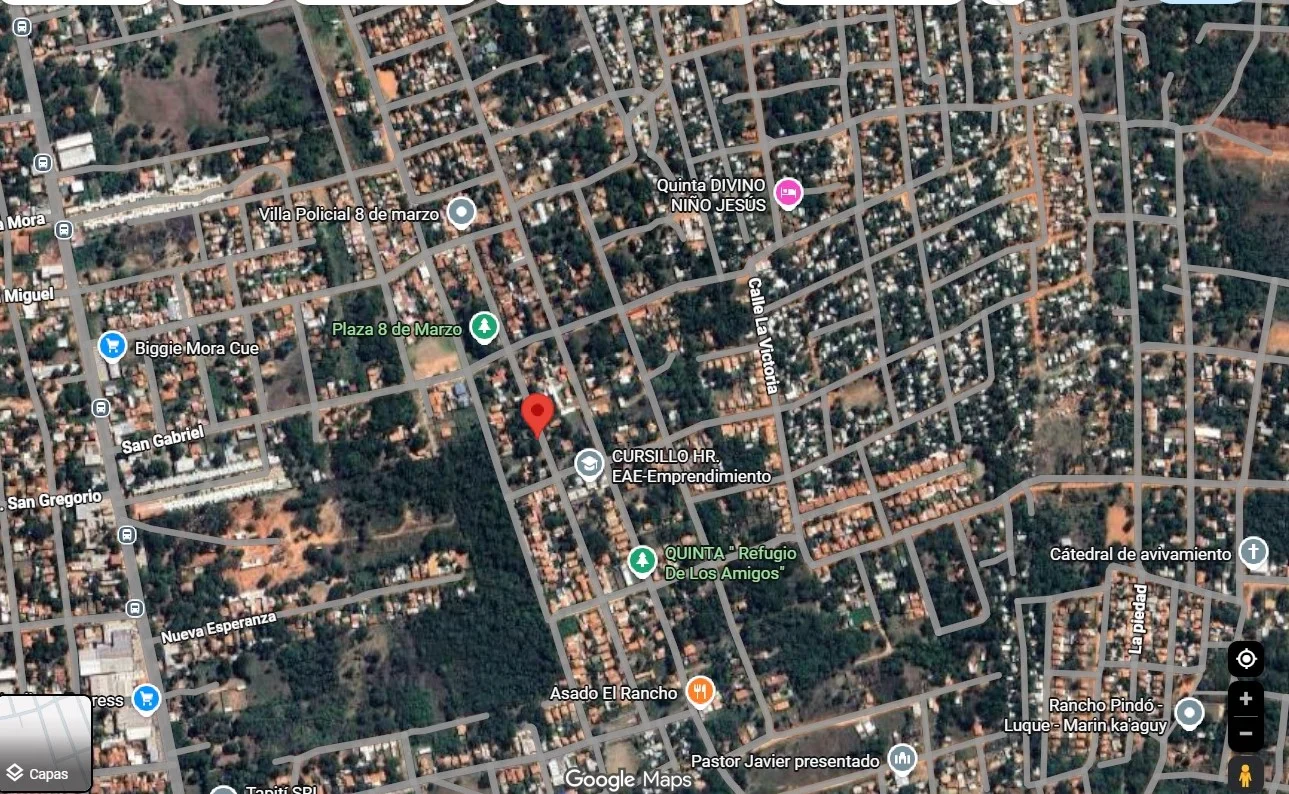Viewport: 1289px width, 794px height.
Task: Select the red dropped pin
Action: point(538,413)
